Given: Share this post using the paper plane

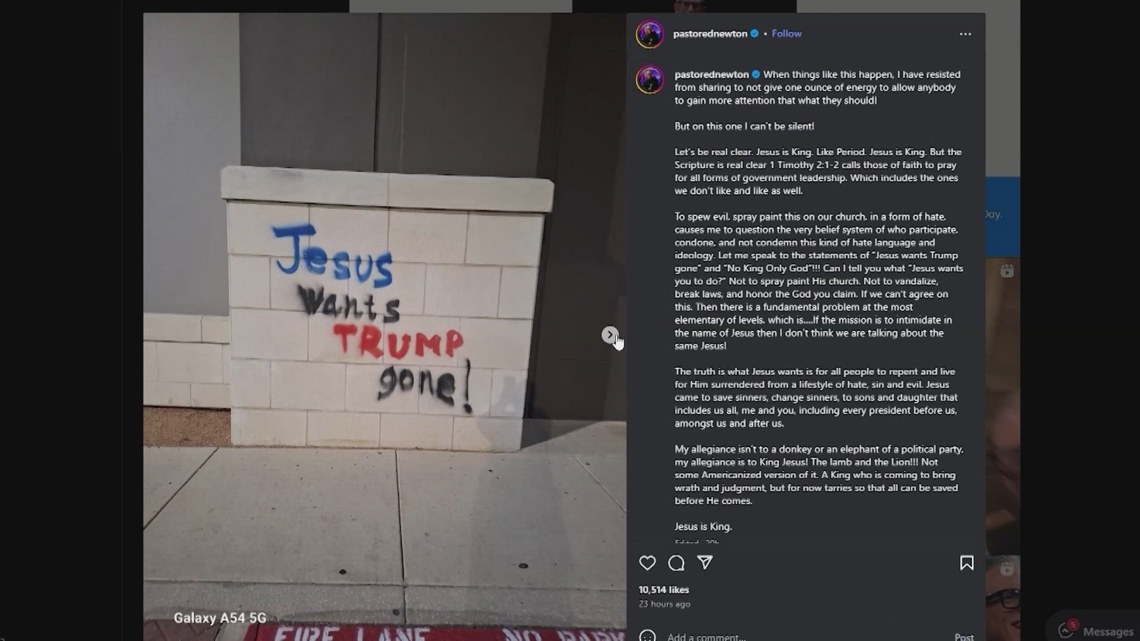Looking at the screenshot, I should [x=705, y=563].
